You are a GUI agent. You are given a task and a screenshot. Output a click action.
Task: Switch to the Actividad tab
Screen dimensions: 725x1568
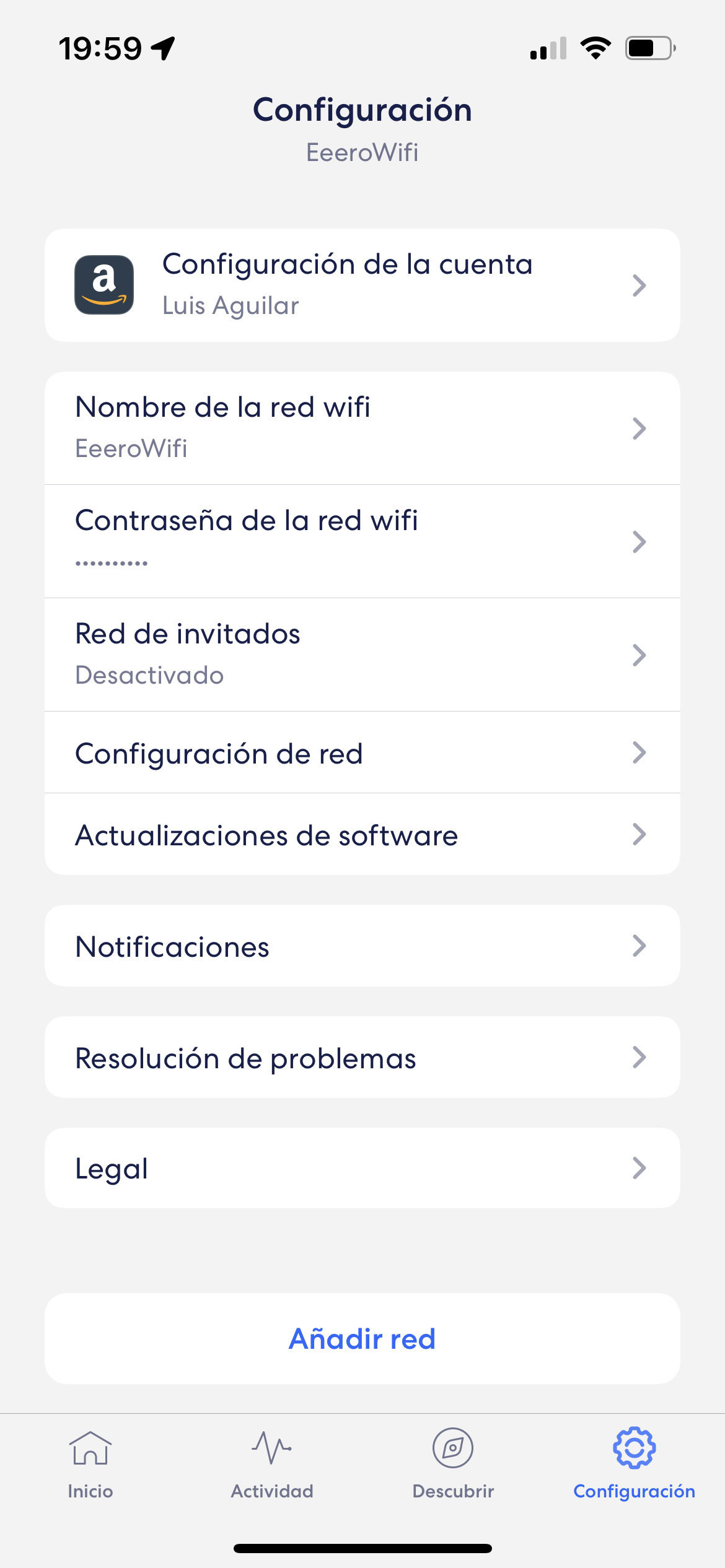(x=272, y=1464)
